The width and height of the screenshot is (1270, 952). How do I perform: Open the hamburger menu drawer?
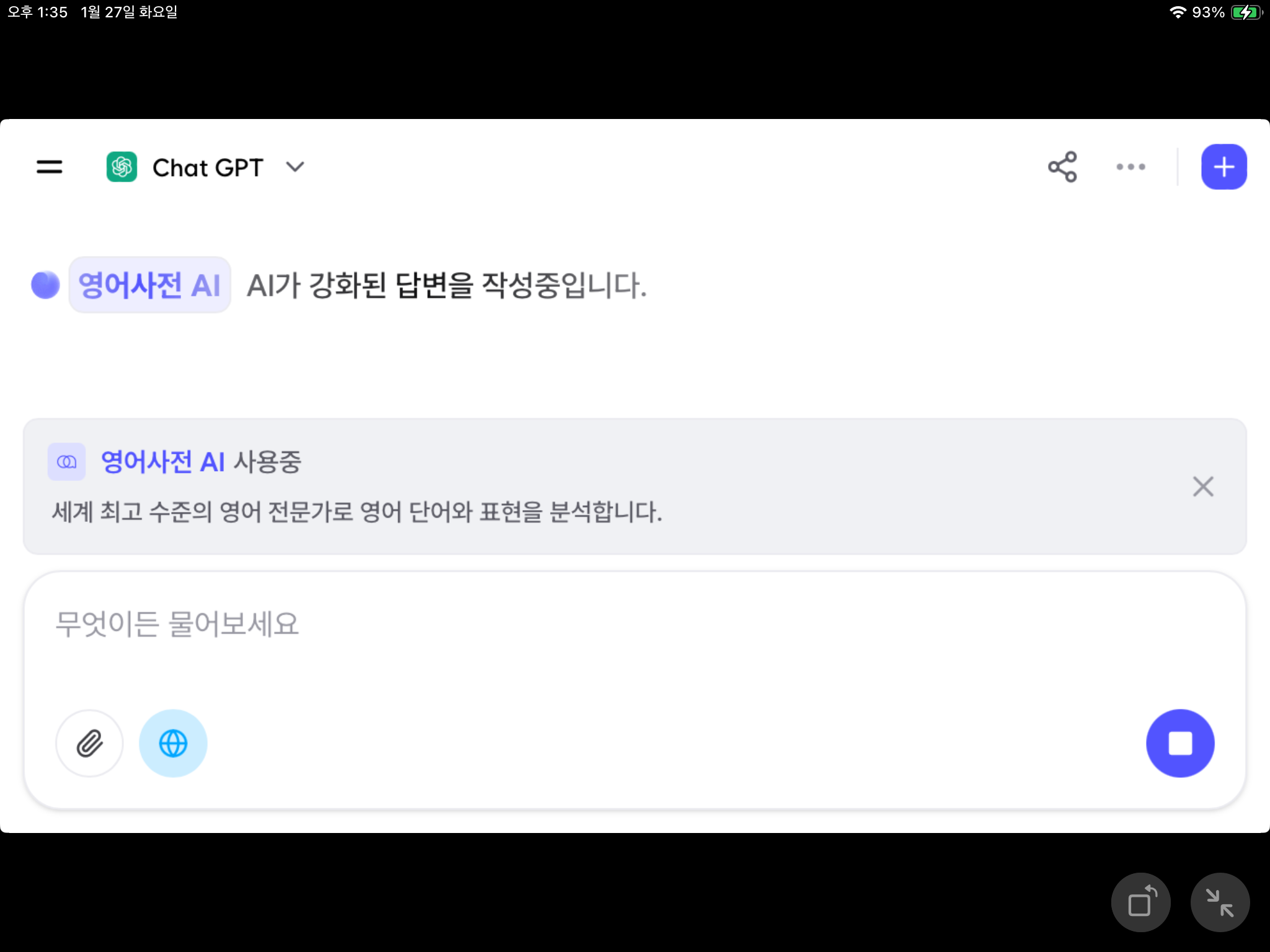click(50, 167)
